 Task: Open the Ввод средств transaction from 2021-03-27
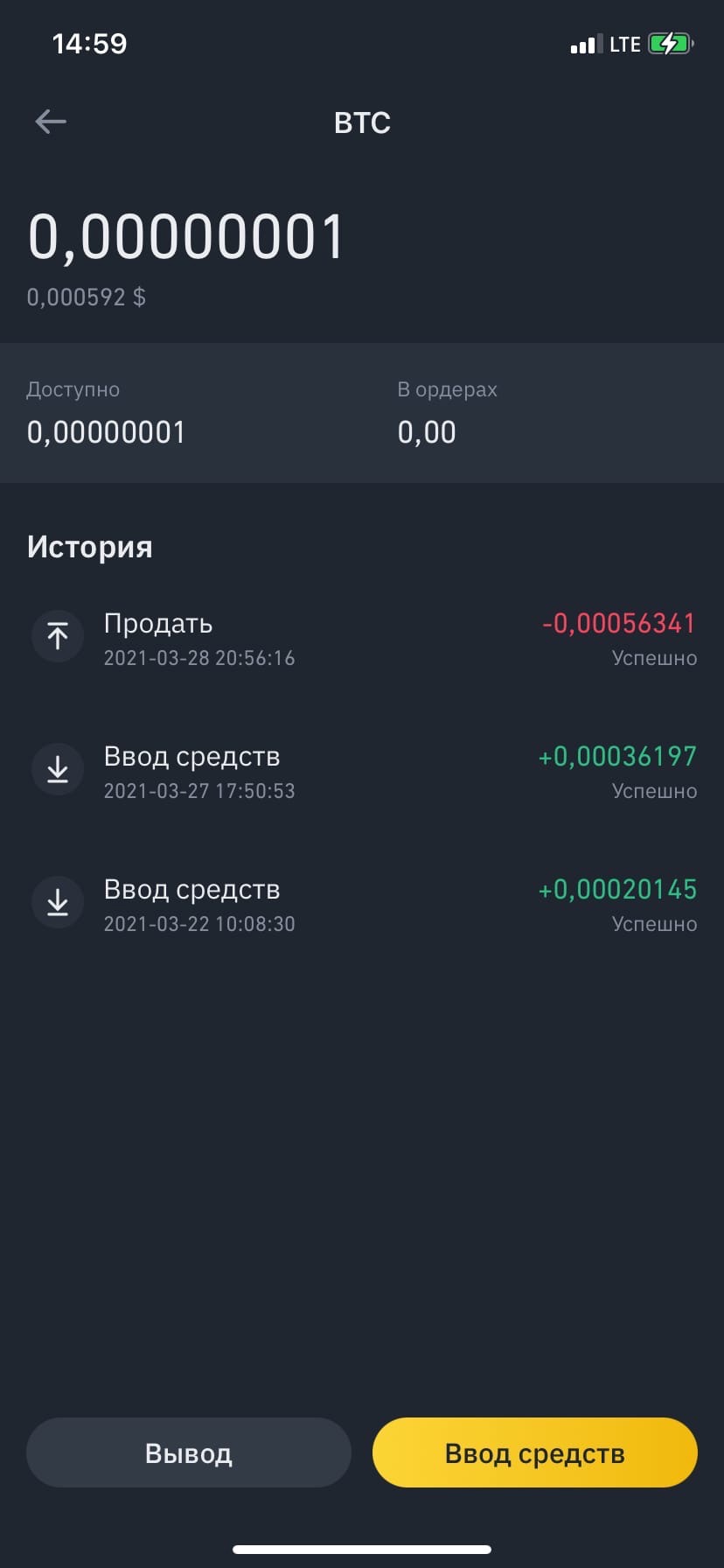(362, 772)
